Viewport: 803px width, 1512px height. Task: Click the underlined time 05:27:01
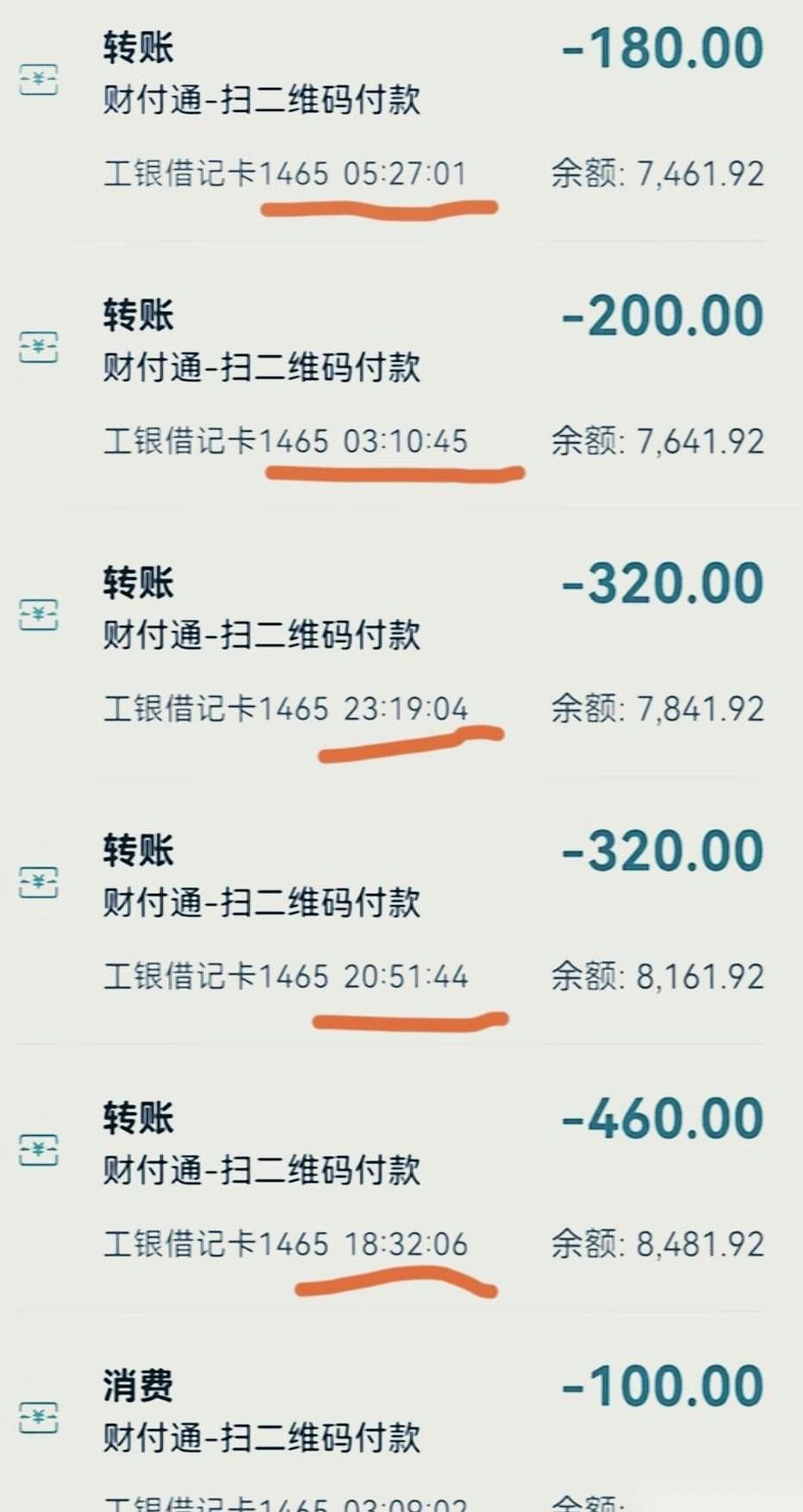click(405, 173)
